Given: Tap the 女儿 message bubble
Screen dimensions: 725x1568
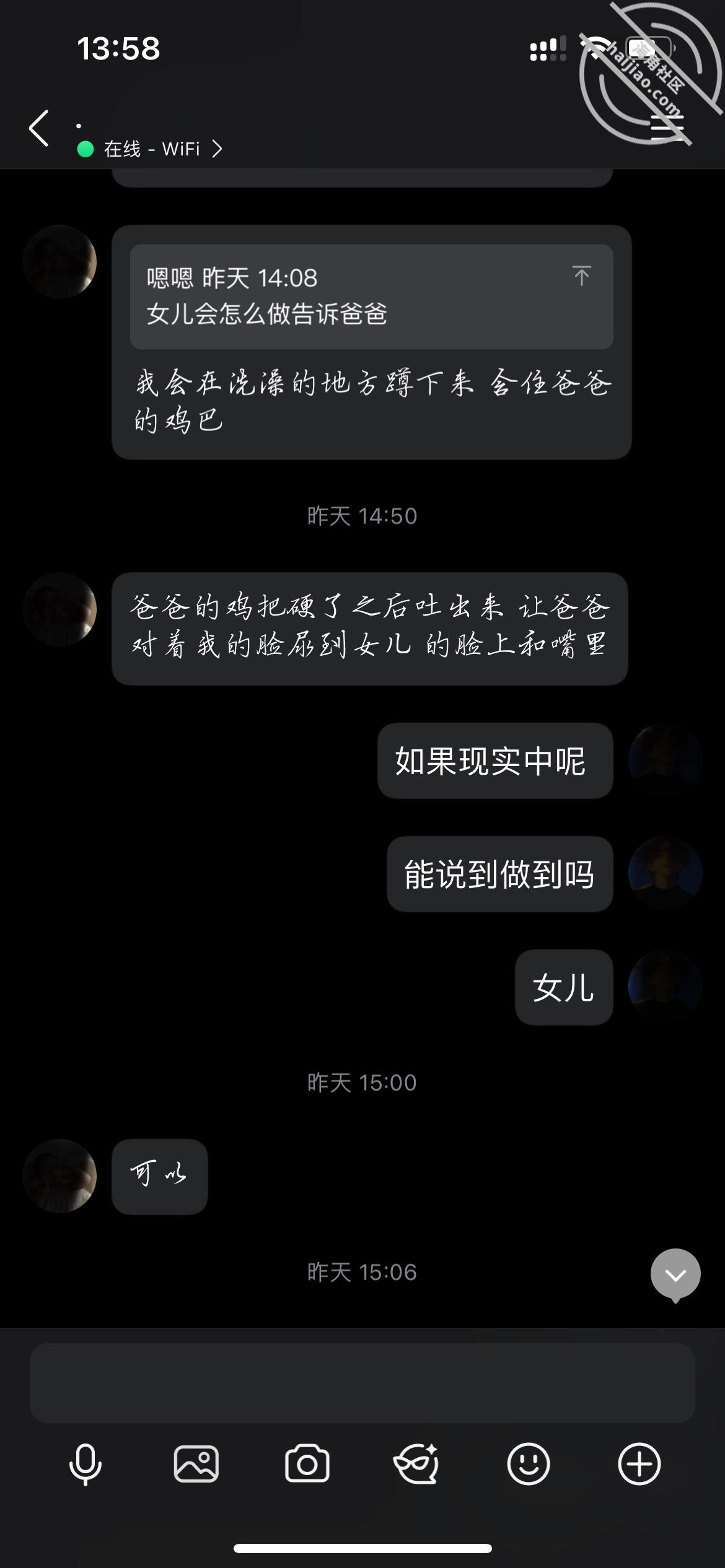Looking at the screenshot, I should coord(563,987).
